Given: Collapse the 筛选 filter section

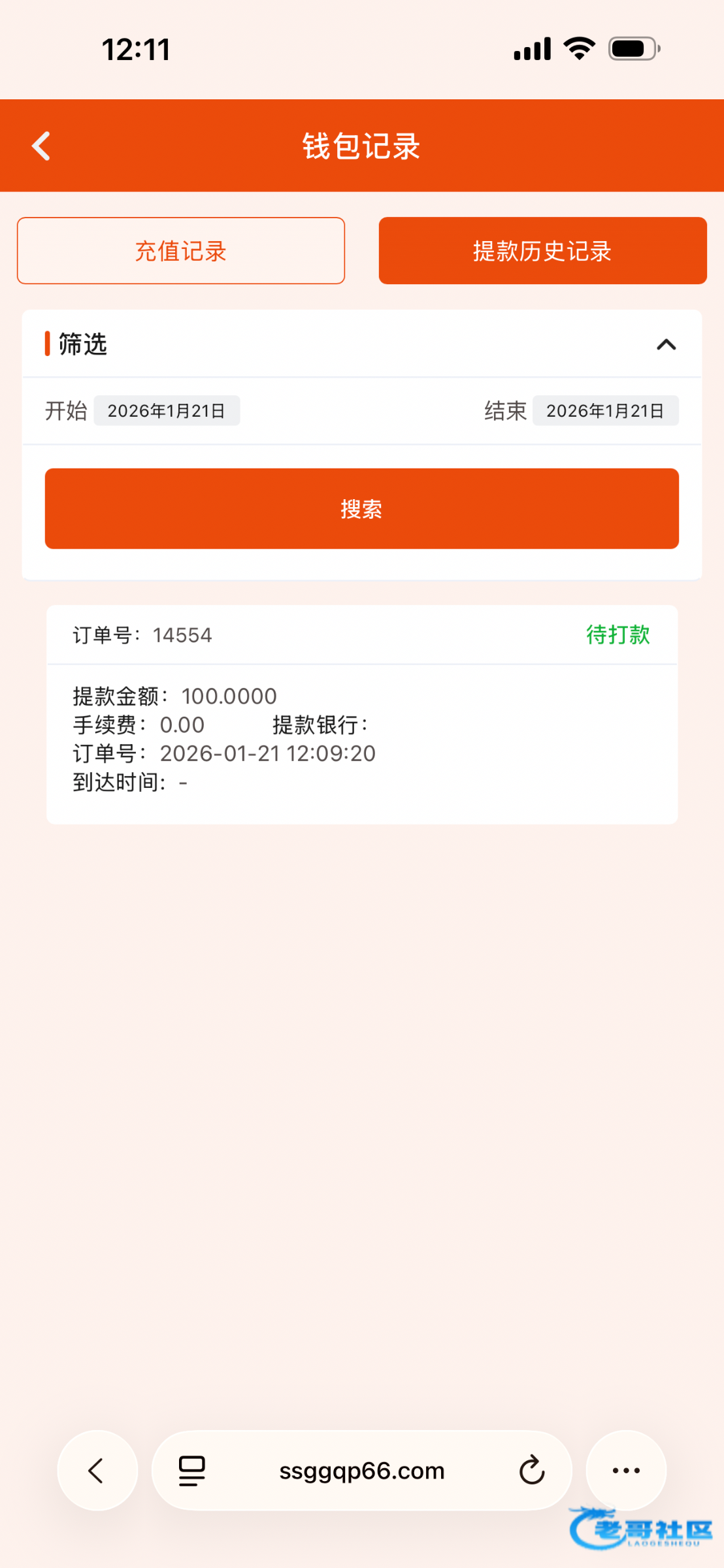Looking at the screenshot, I should tap(666, 344).
